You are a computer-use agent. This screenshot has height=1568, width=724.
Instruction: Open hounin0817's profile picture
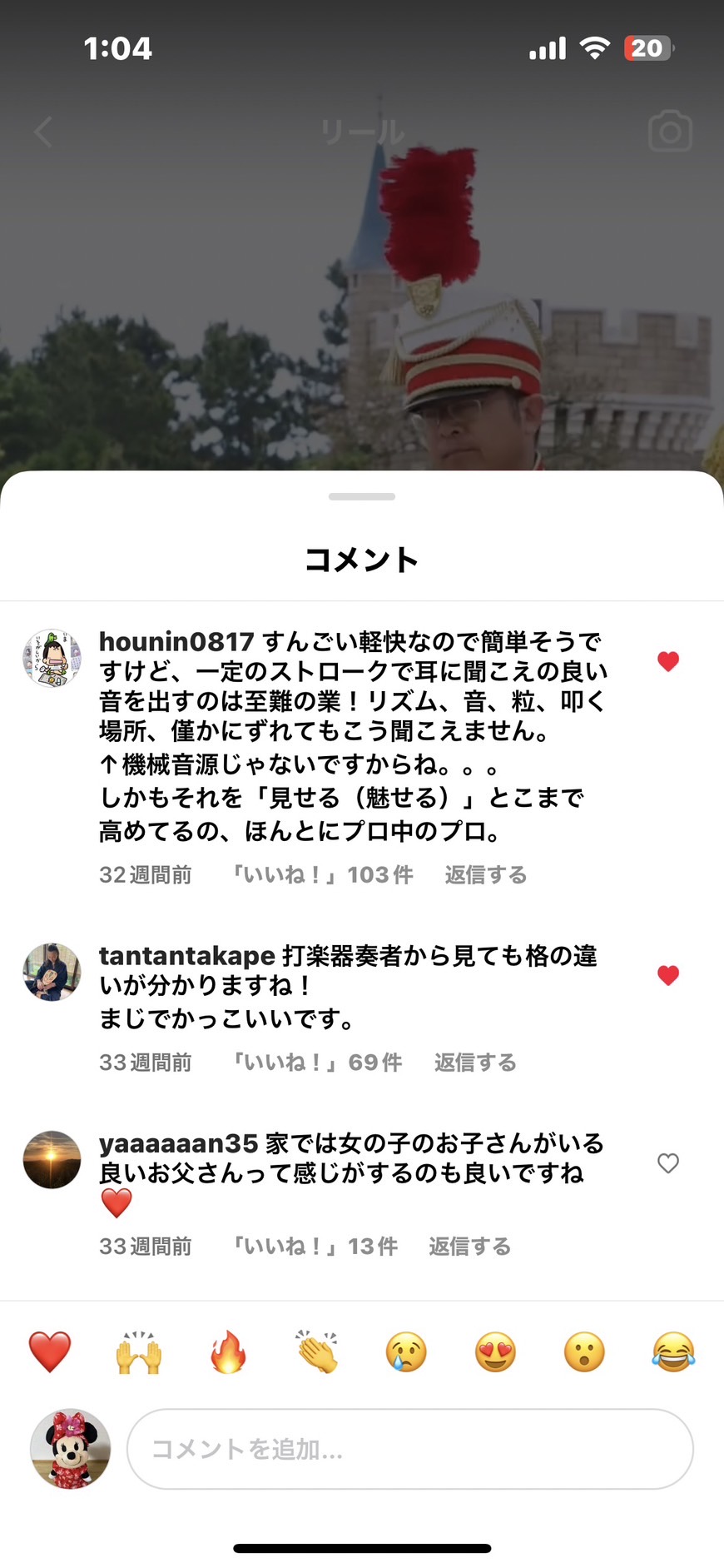[x=52, y=659]
